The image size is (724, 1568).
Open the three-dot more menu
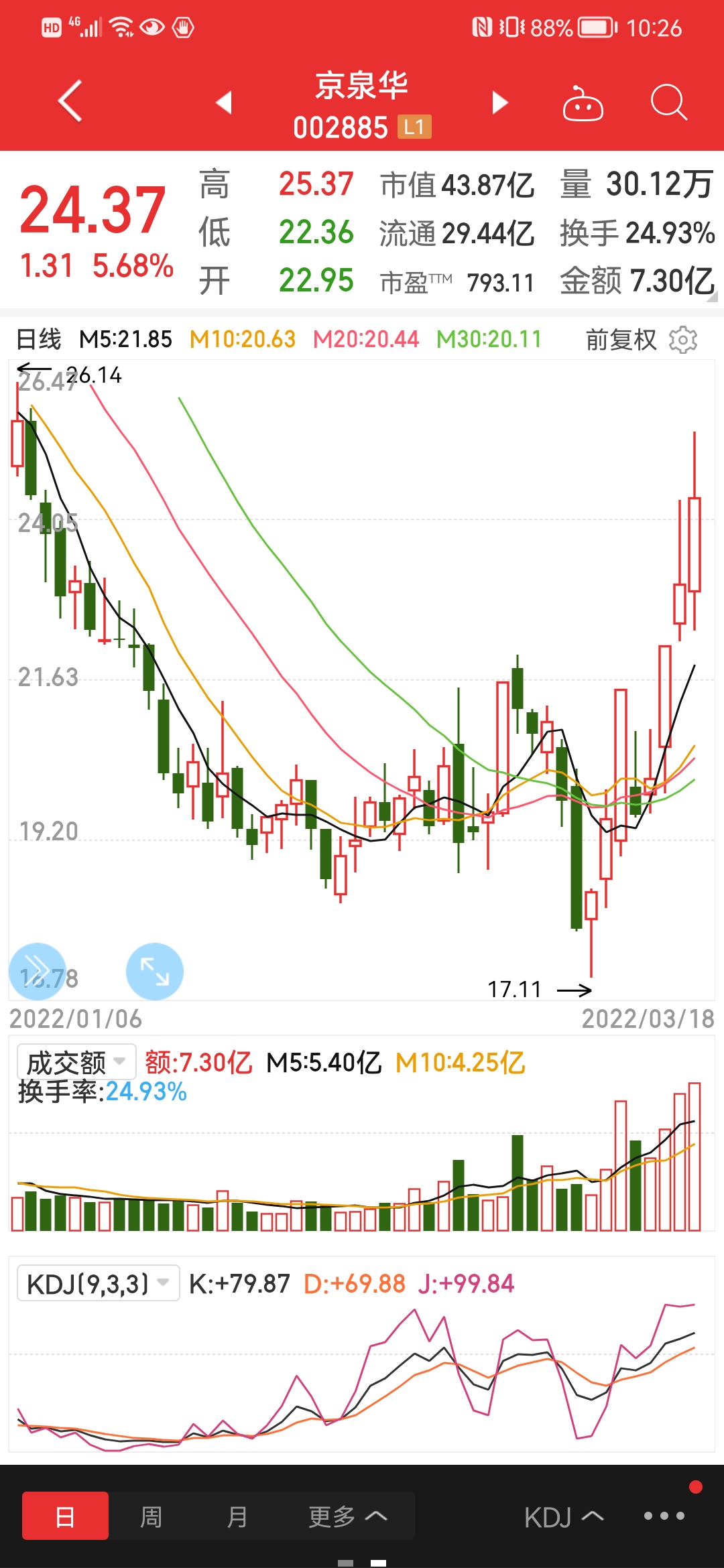pyautogui.click(x=664, y=1516)
